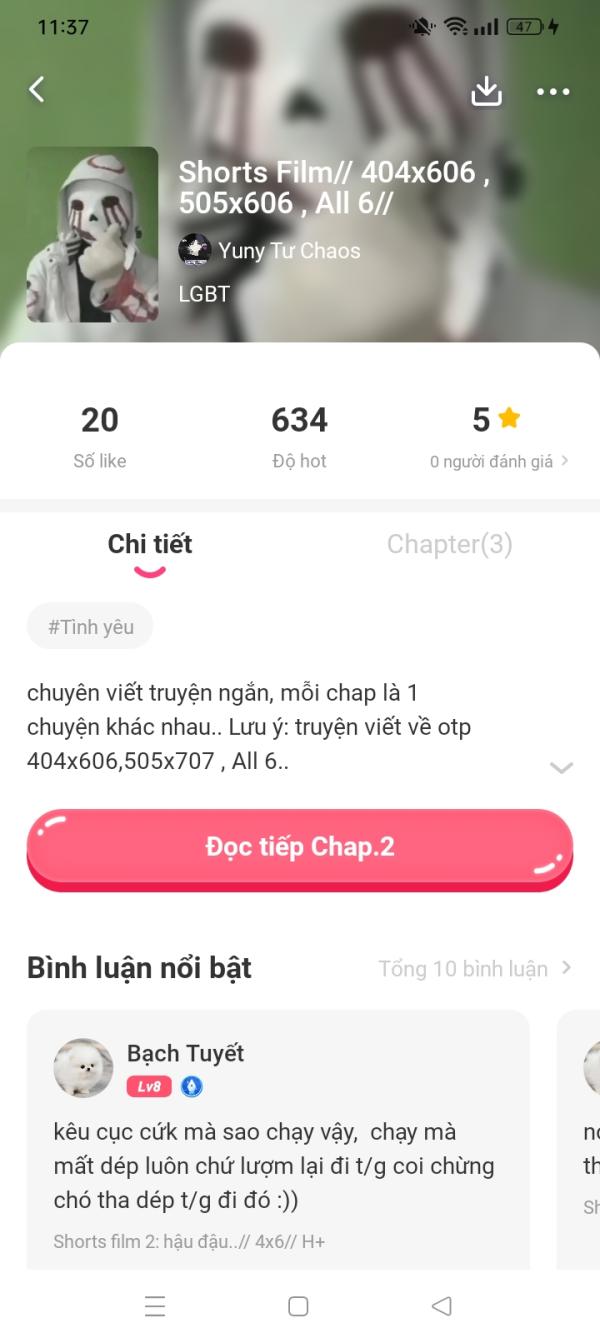This screenshot has width=600, height=1343.
Task: View all comments via Tổng 10 bình luận
Action: (x=474, y=968)
